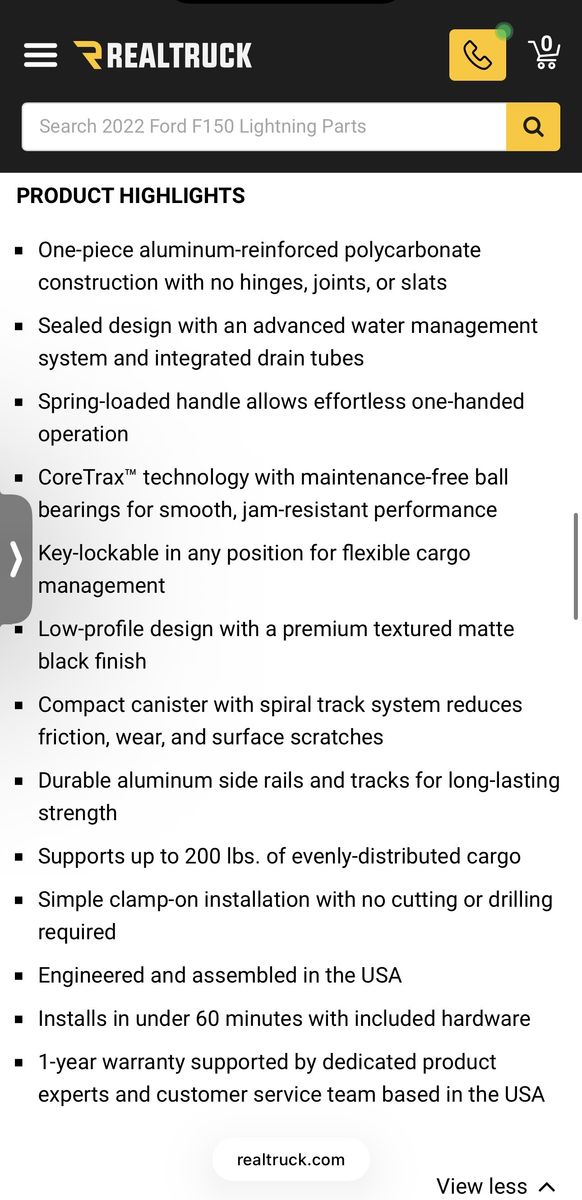Tap the realtruck.com address pill
The image size is (582, 1200).
click(291, 1160)
